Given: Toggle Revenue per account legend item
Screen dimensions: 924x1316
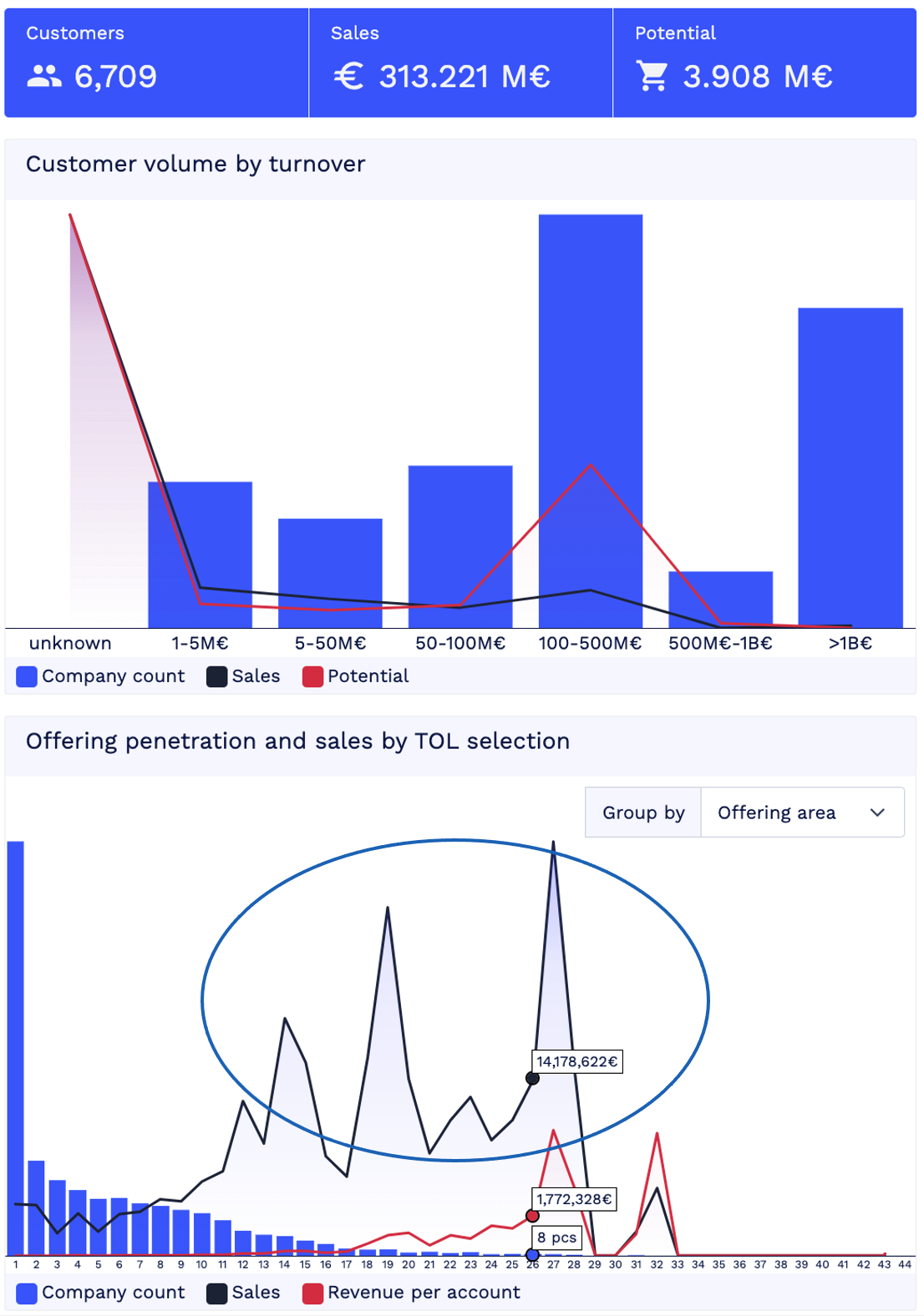Looking at the screenshot, I should (x=412, y=1293).
